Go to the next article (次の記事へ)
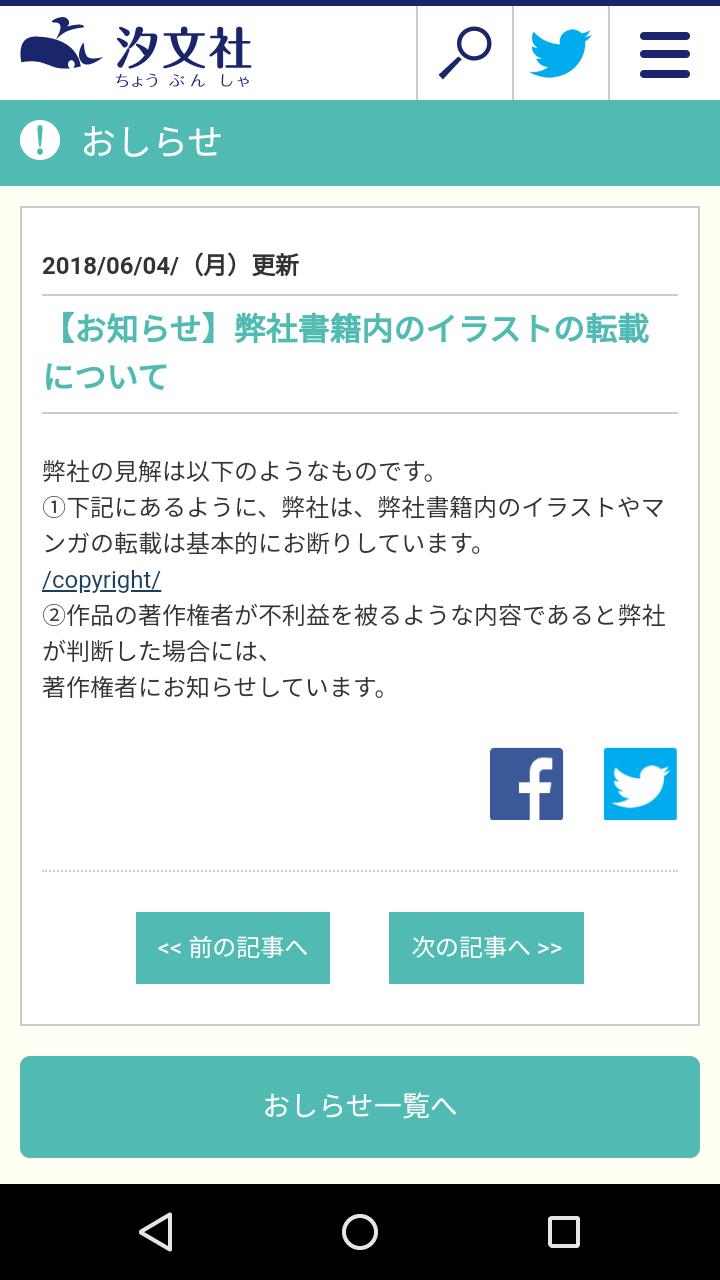This screenshot has width=720, height=1280. point(486,948)
